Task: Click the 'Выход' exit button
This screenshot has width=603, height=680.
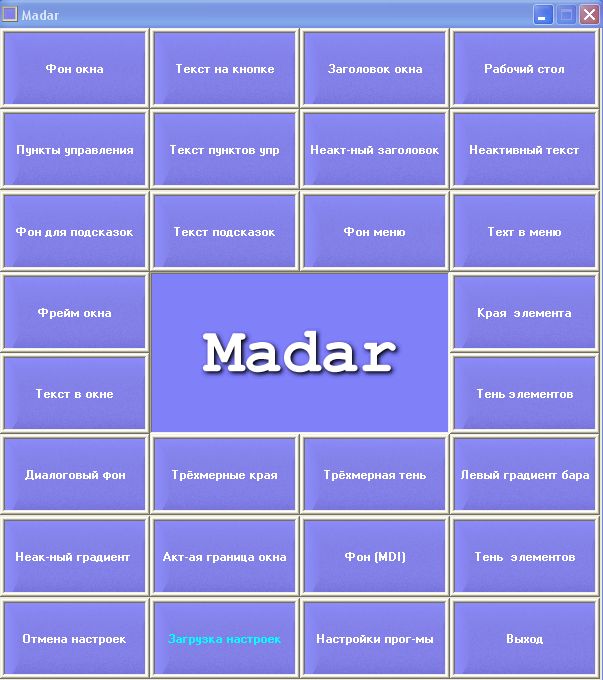Action: click(525, 638)
